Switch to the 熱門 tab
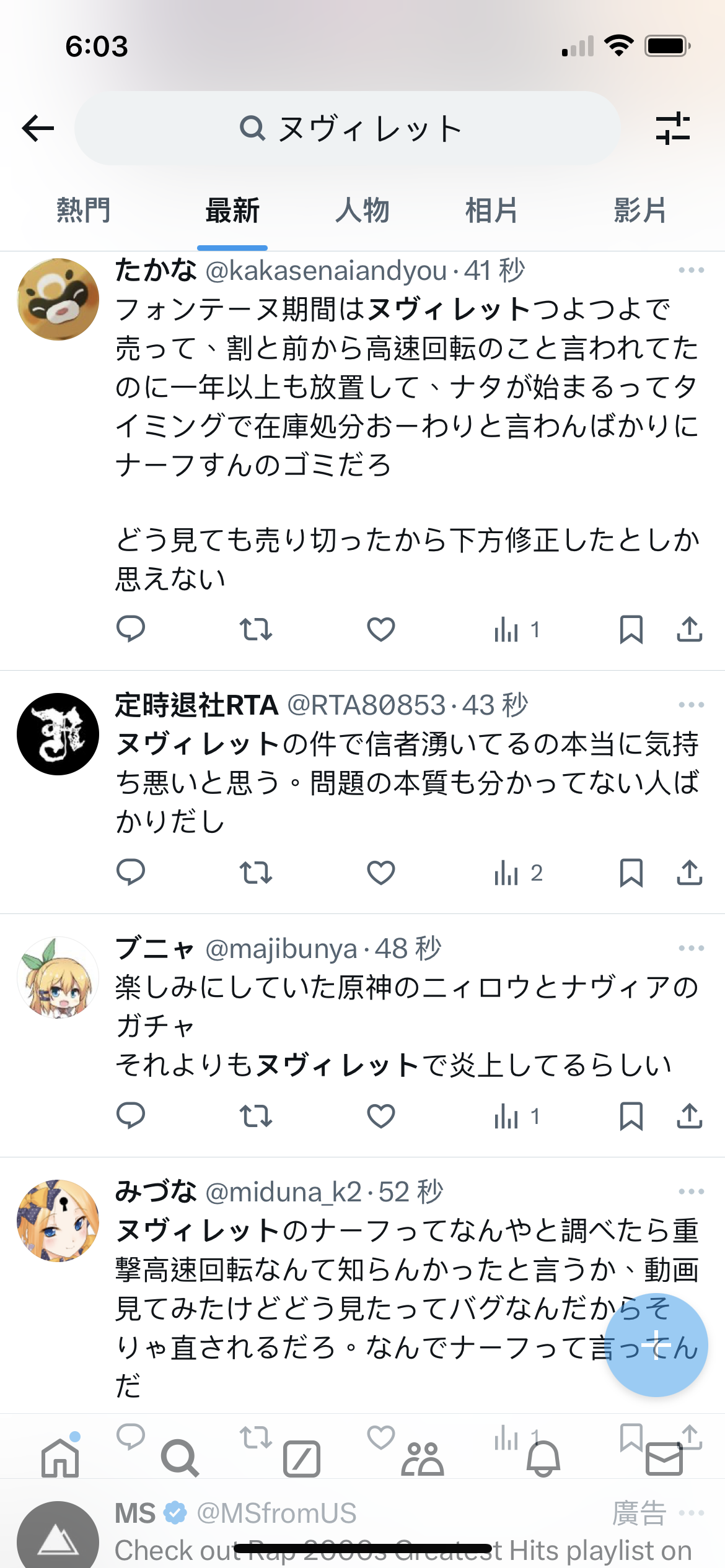The width and height of the screenshot is (725, 1568). 84,211
